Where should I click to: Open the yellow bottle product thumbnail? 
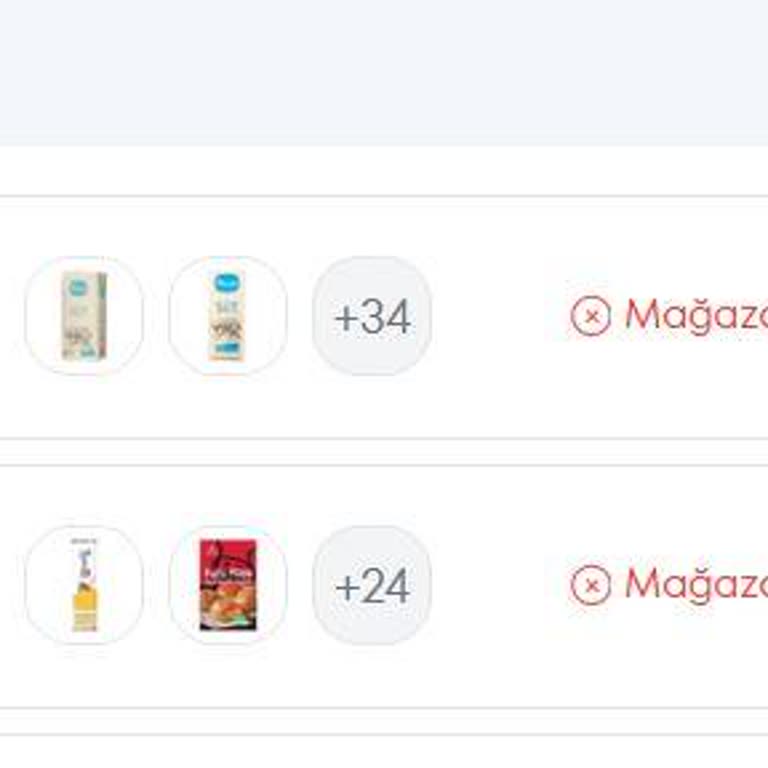click(x=84, y=585)
